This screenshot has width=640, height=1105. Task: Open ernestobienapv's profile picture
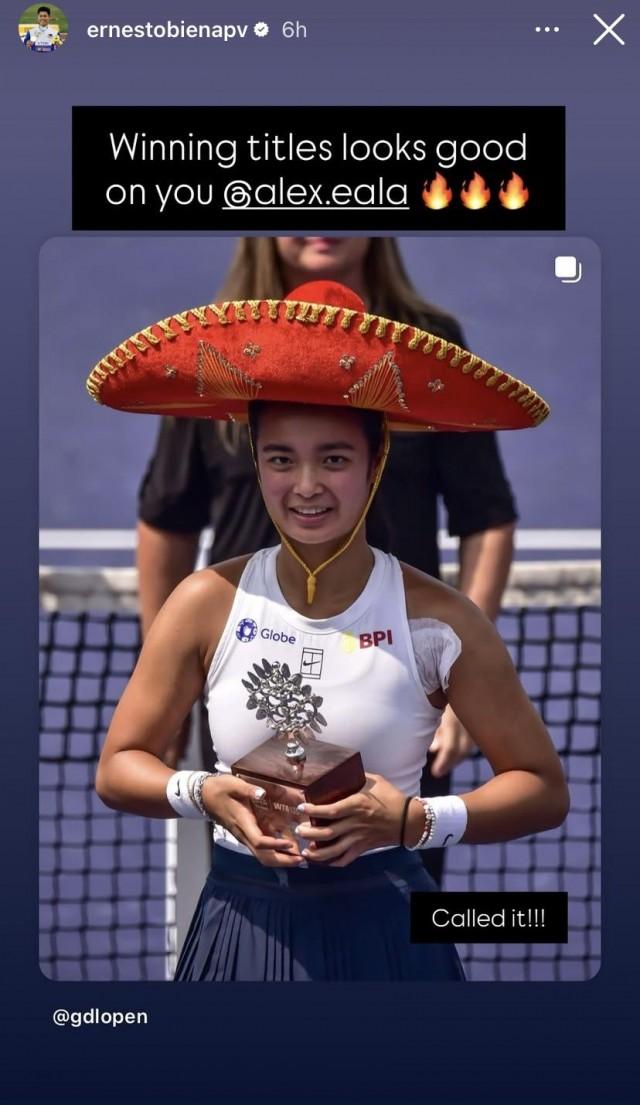pos(43,28)
